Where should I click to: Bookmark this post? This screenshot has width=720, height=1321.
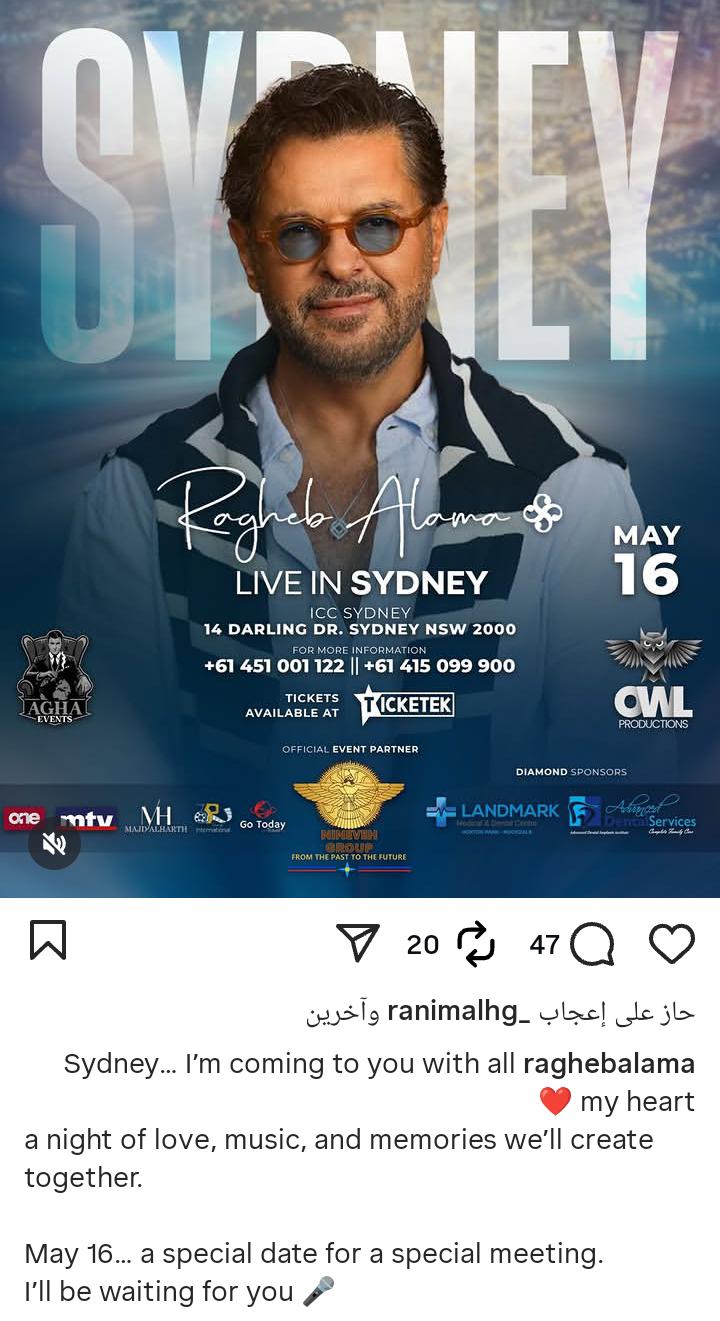coord(48,941)
